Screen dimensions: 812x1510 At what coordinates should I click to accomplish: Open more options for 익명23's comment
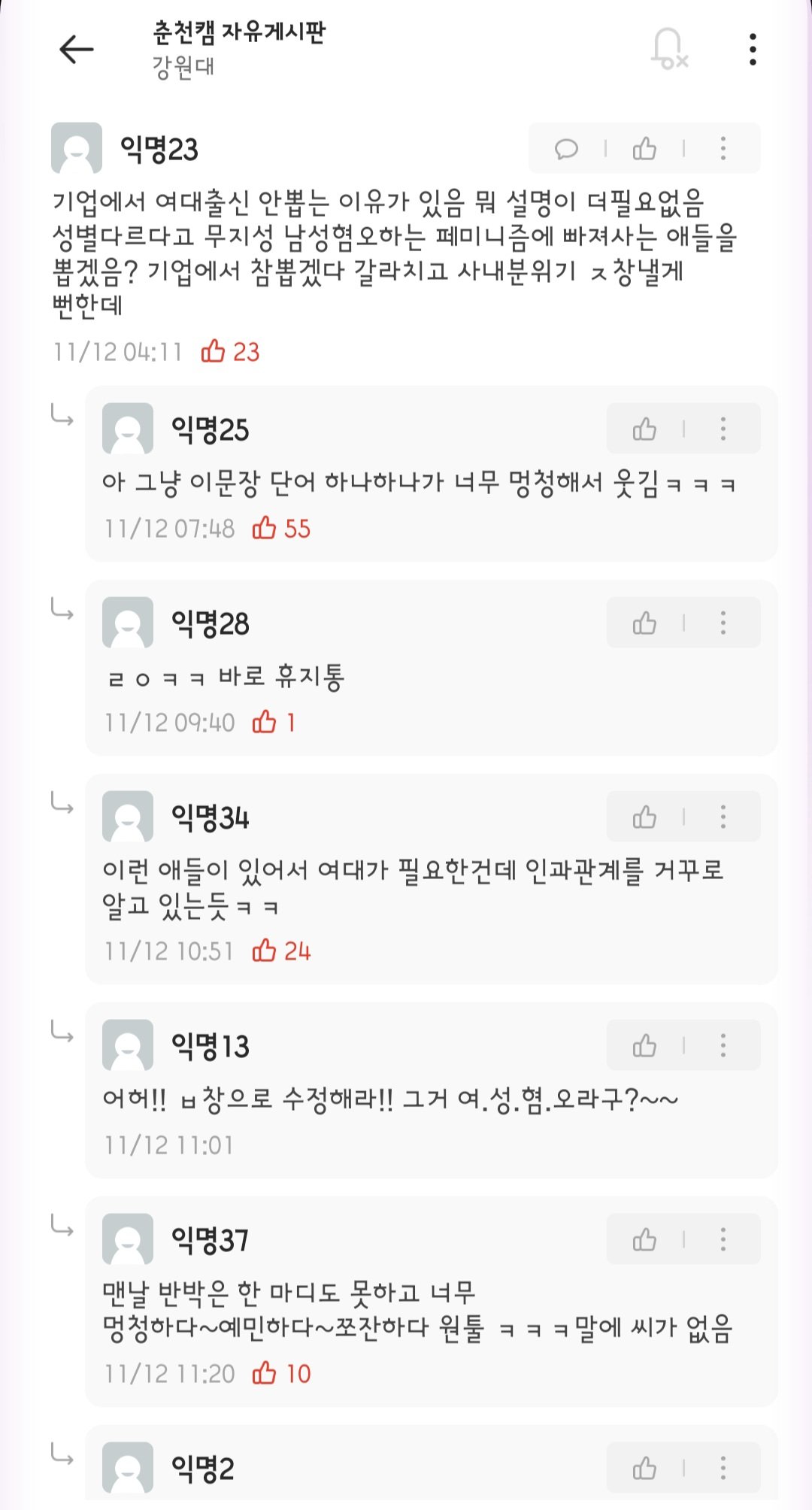point(723,149)
